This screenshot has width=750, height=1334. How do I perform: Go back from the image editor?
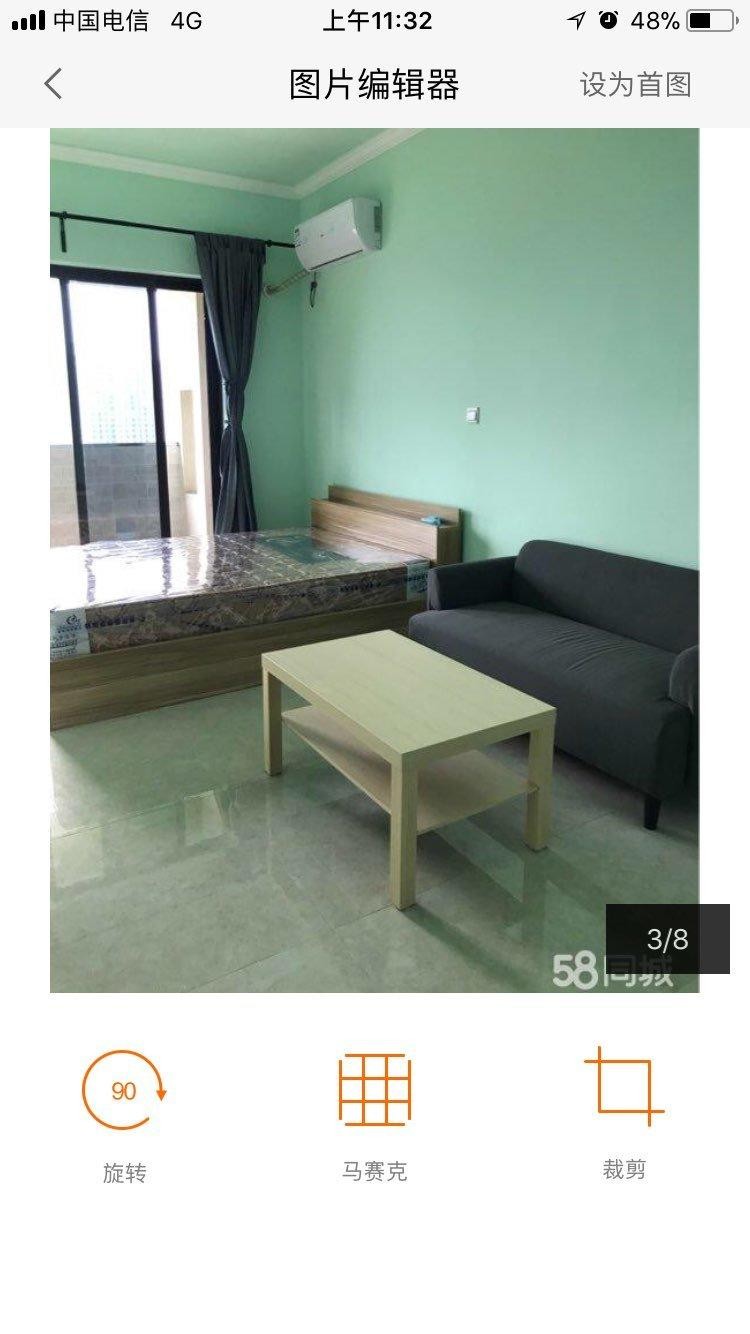point(54,84)
